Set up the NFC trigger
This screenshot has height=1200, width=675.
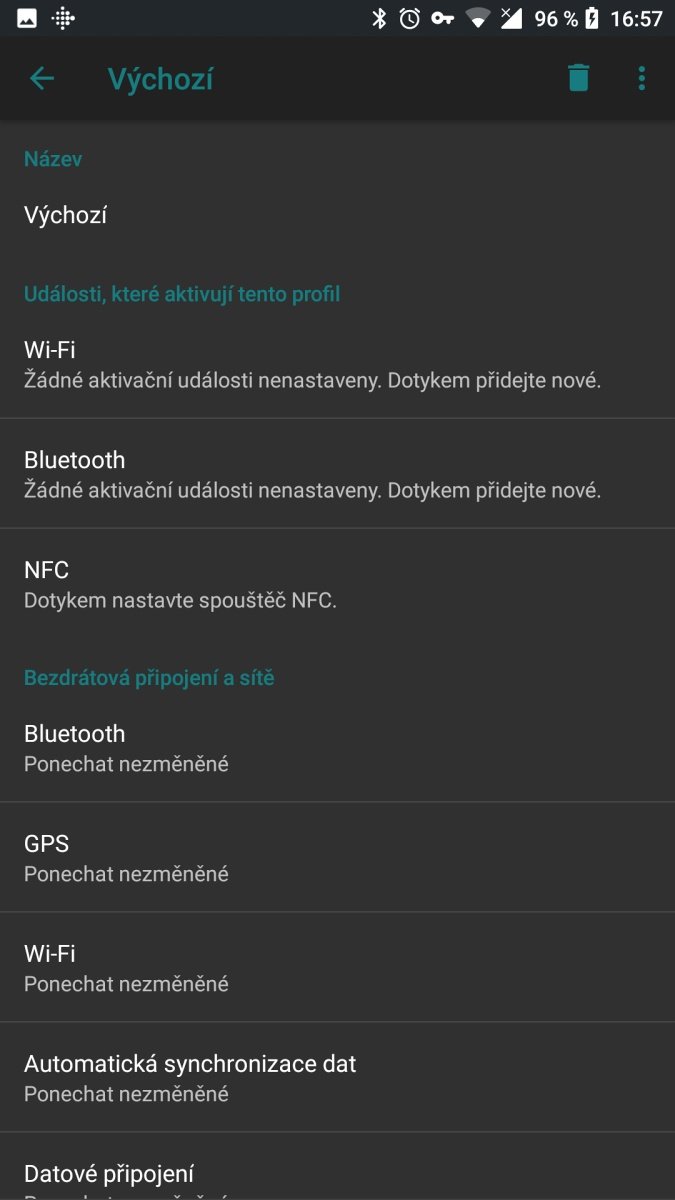click(337, 584)
